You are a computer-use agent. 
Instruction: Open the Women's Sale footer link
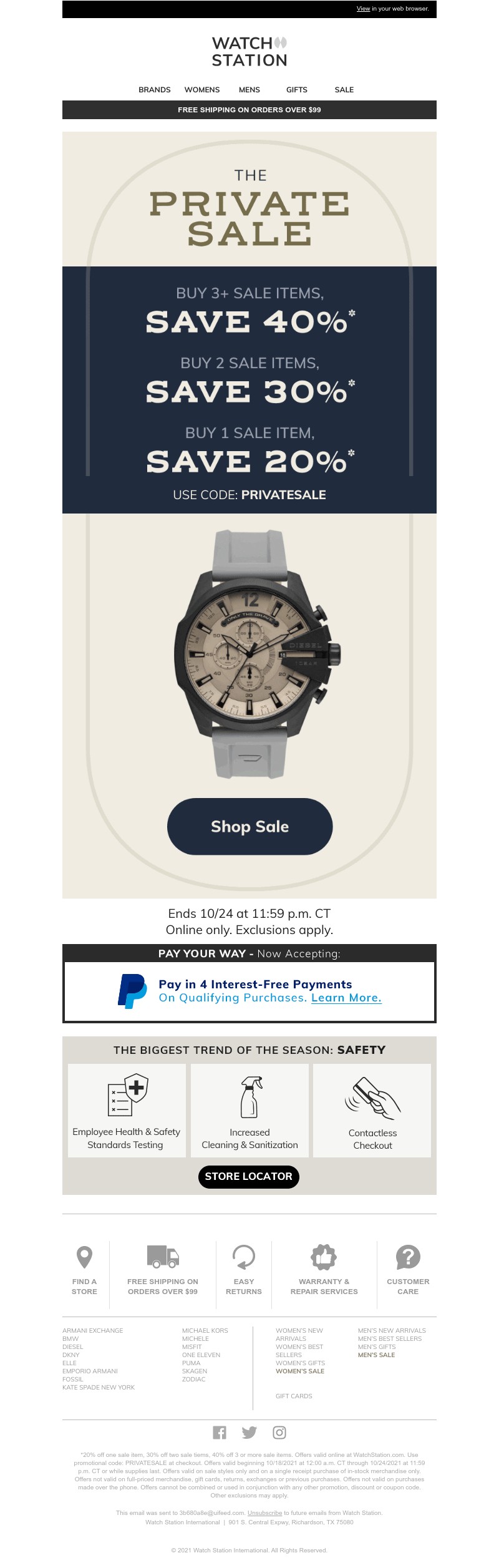pos(300,1371)
